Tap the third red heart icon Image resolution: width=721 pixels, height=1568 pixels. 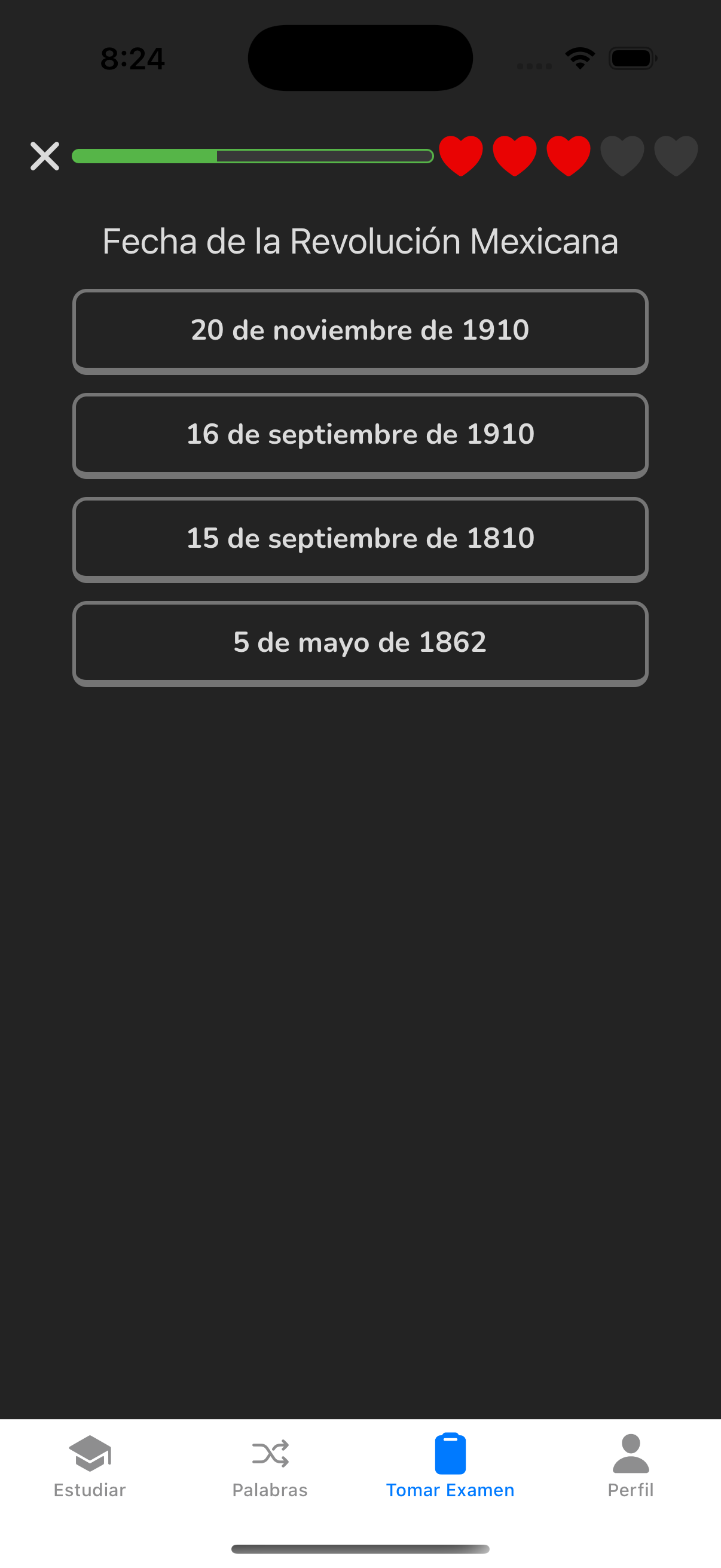[568, 157]
